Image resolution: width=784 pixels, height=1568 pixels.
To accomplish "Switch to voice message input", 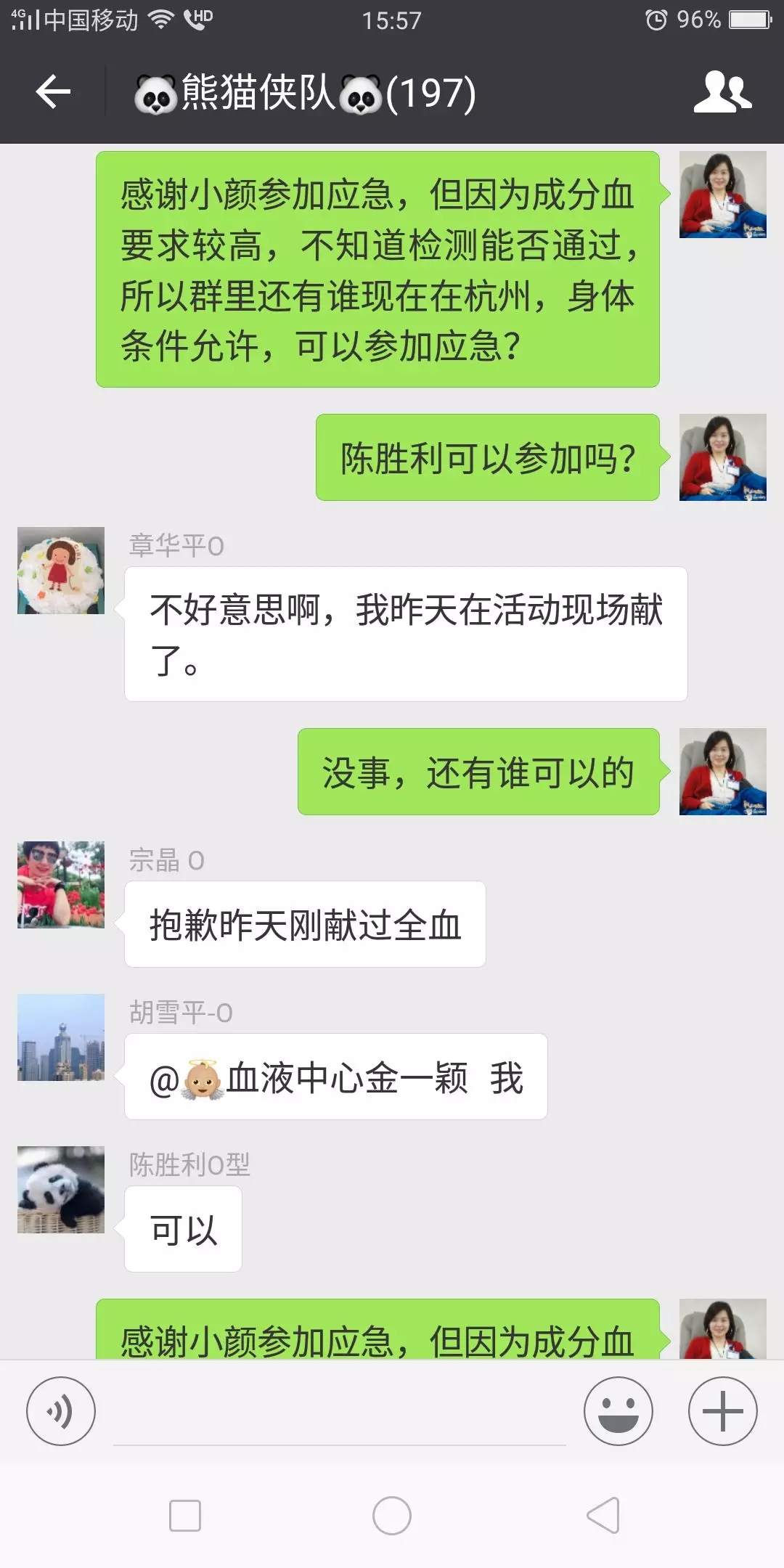I will point(61,1412).
